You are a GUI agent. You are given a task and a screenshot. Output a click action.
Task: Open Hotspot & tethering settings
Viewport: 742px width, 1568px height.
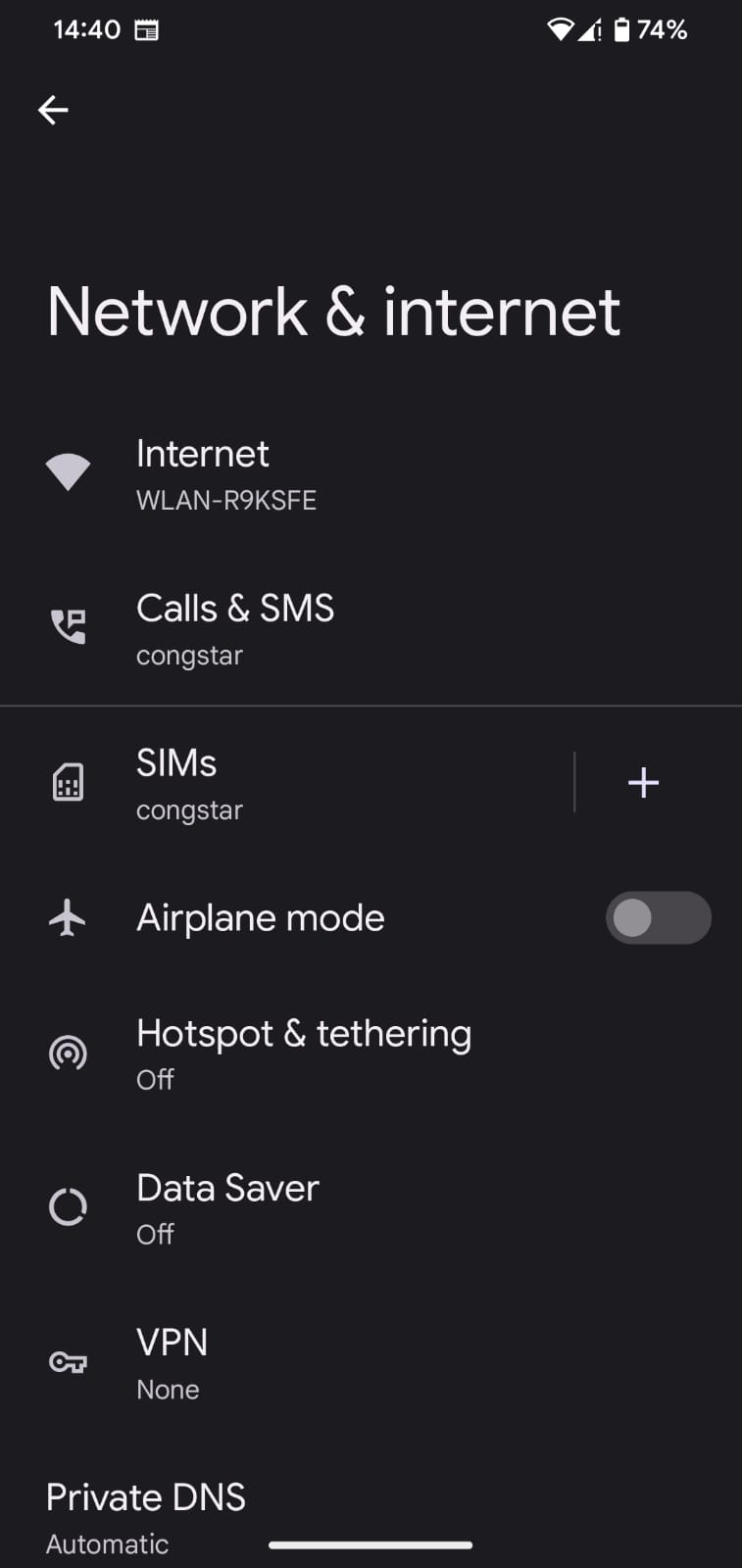click(303, 1053)
